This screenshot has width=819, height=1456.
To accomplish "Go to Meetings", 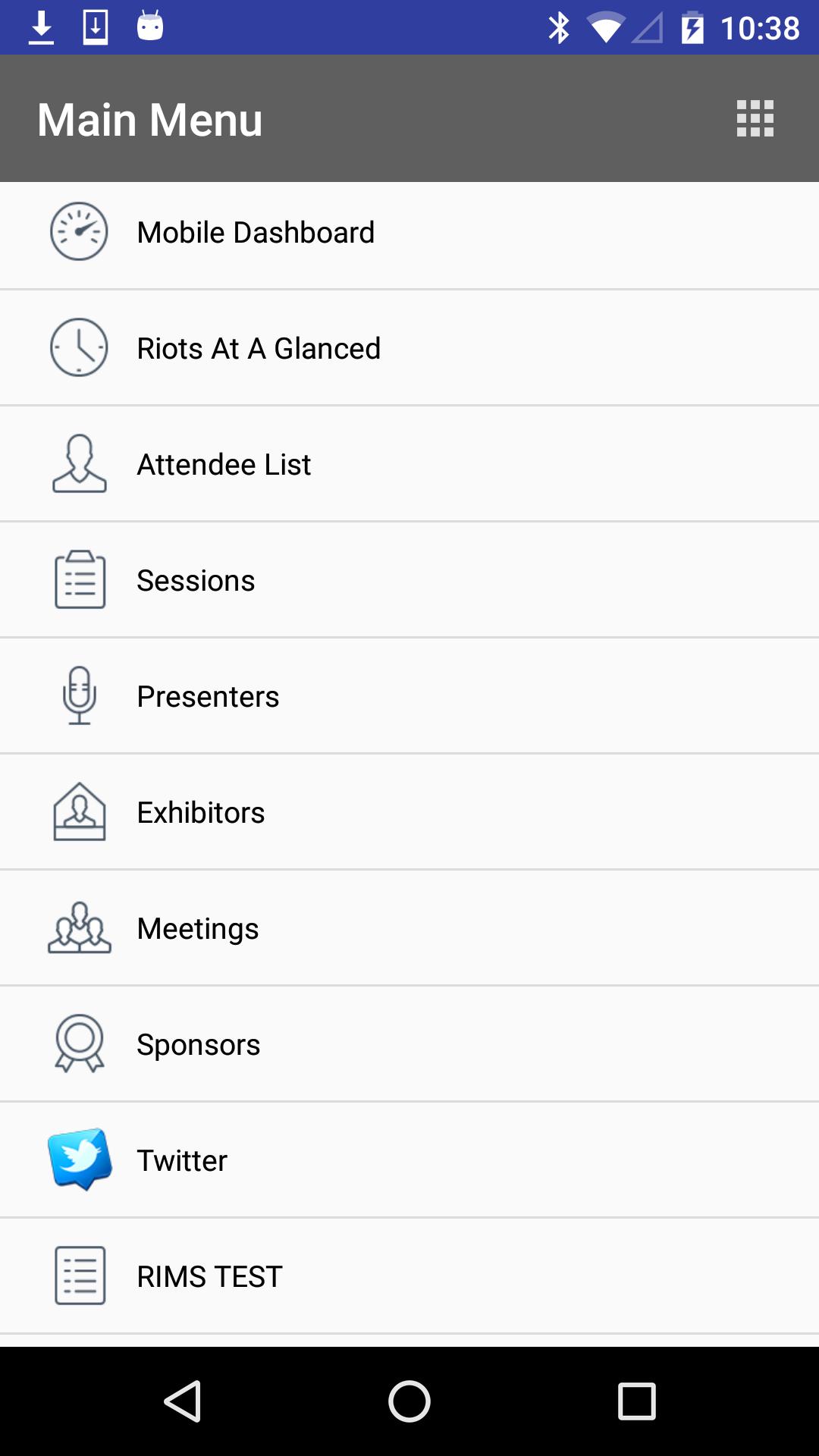I will pos(409,928).
